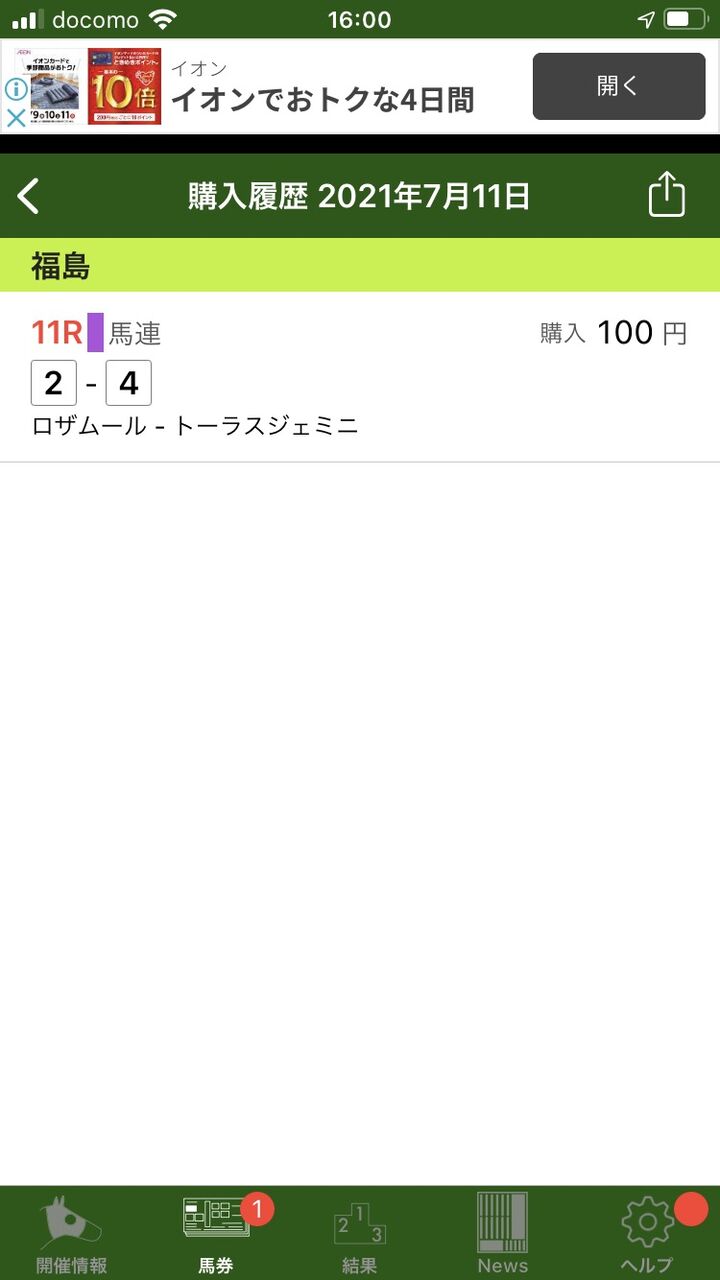The image size is (720, 1280).
Task: Open the News tab
Action: pyautogui.click(x=502, y=1235)
